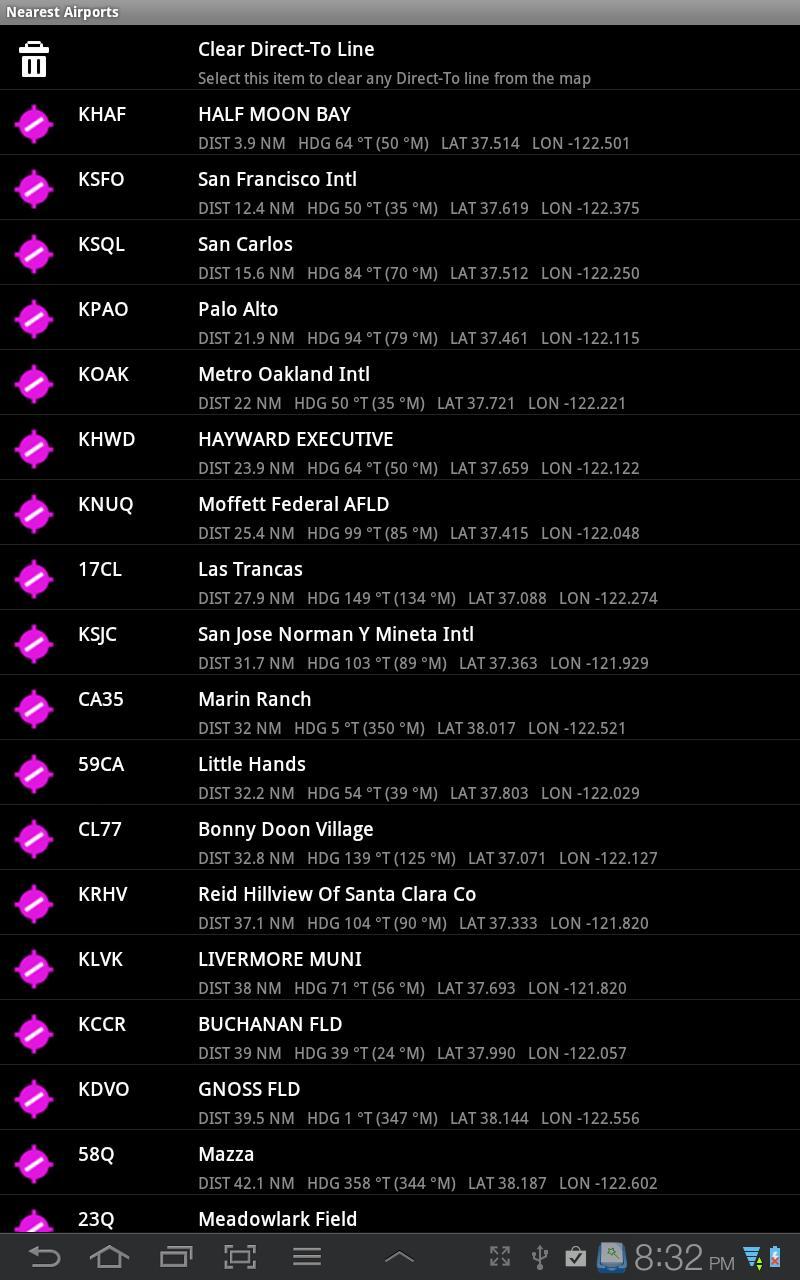
Task: Select KOAK Metro Oakland Intl
Action: point(400,385)
